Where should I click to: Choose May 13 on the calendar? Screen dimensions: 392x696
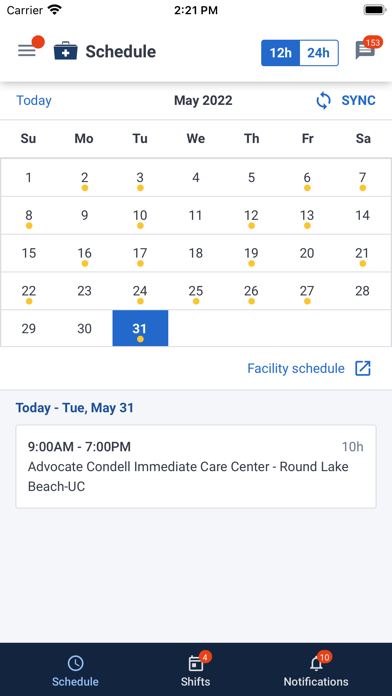(x=307, y=215)
